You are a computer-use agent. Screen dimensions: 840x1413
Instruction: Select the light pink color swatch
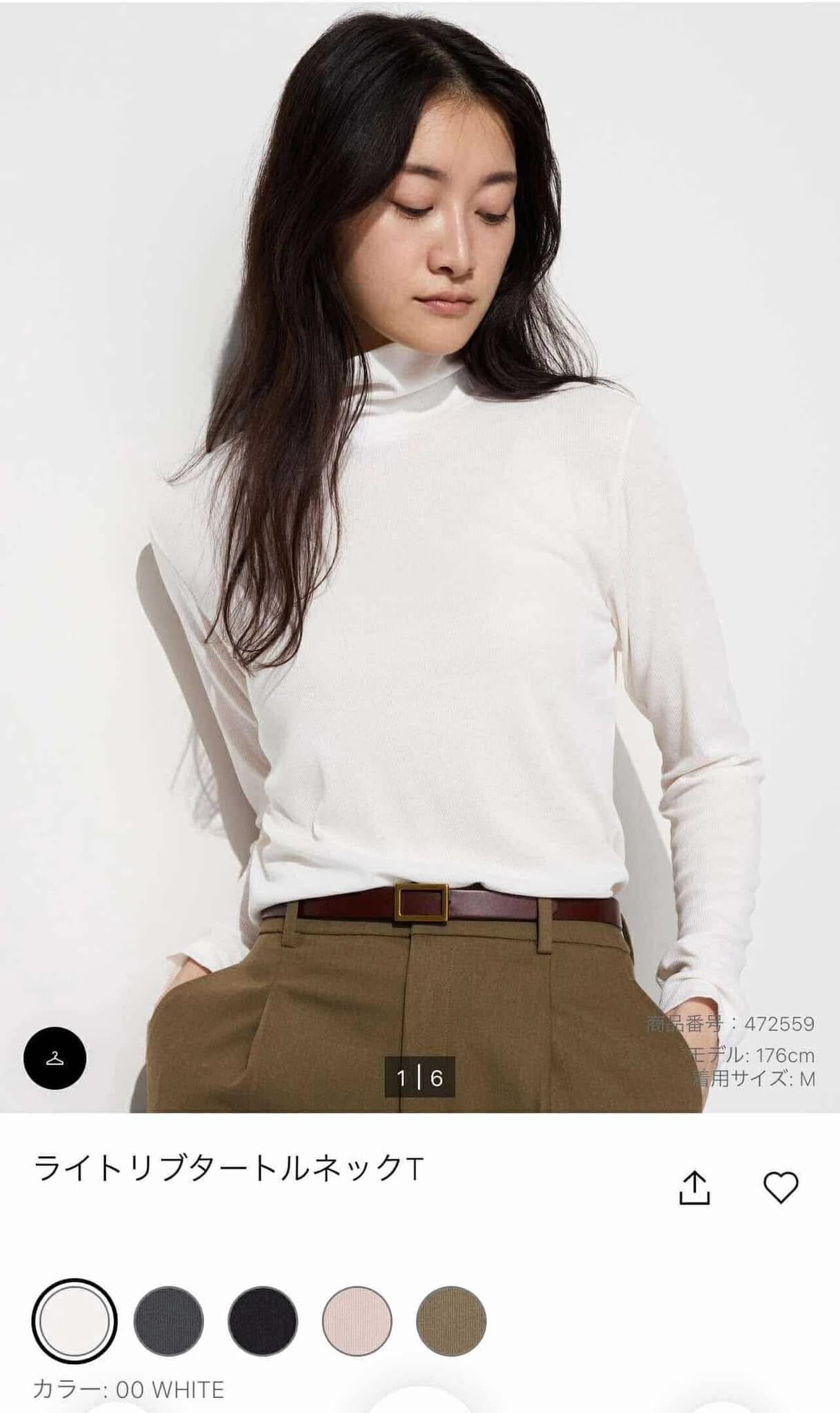tap(357, 1321)
